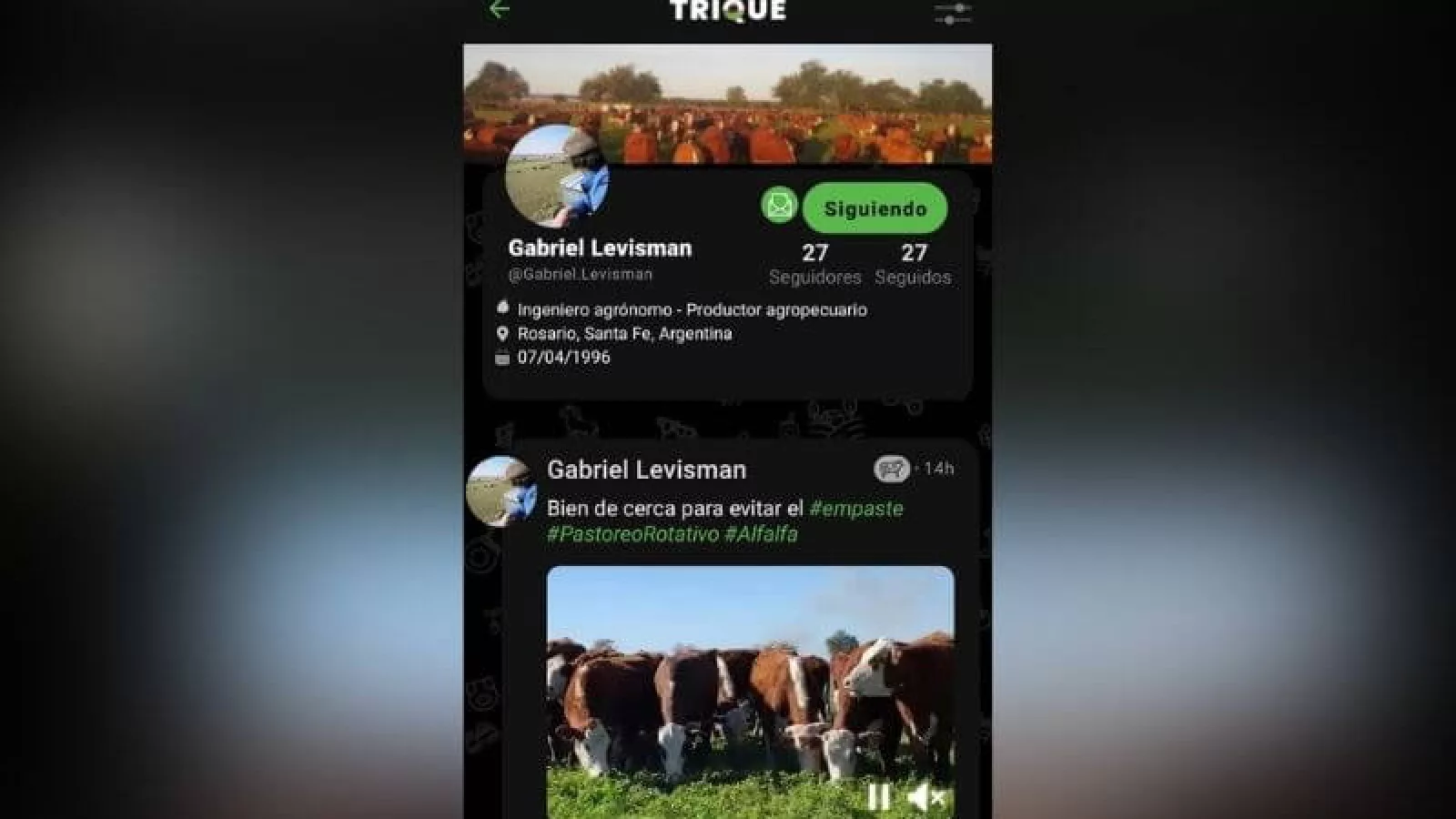Screen dimensions: 1456x819
Task: Open the #PastoreoRotativo hashtag
Action: pyautogui.click(x=632, y=534)
